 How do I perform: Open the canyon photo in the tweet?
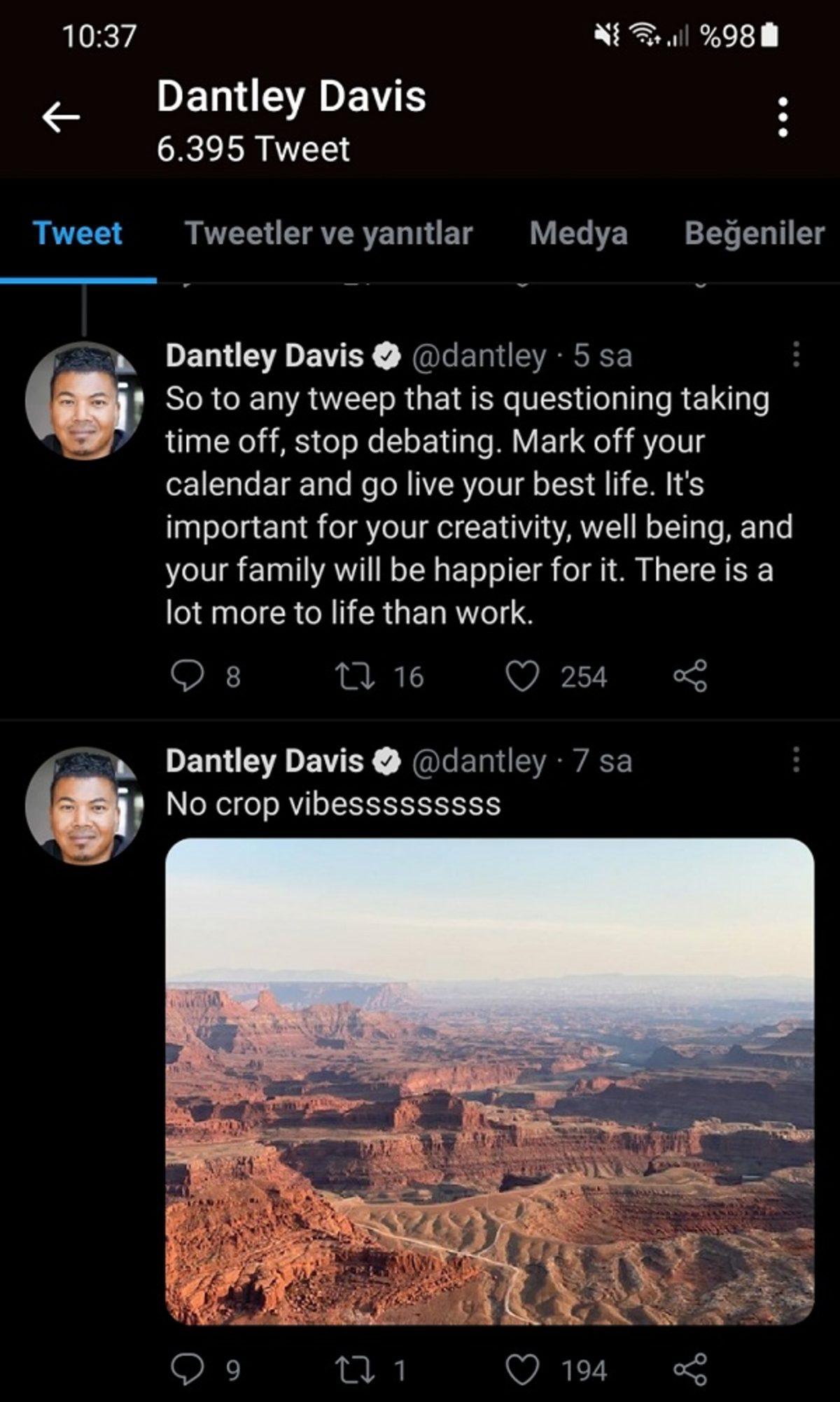pyautogui.click(x=489, y=1081)
